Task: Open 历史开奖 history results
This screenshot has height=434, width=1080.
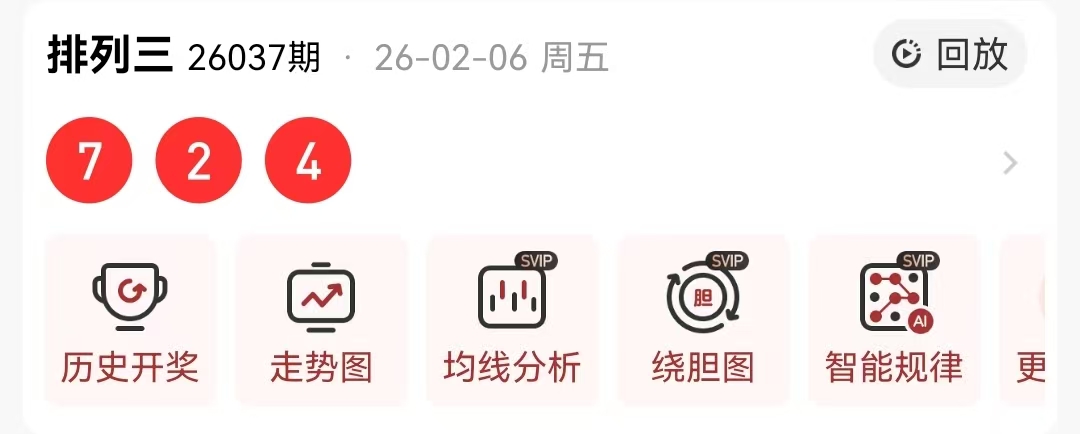Action: (130, 320)
